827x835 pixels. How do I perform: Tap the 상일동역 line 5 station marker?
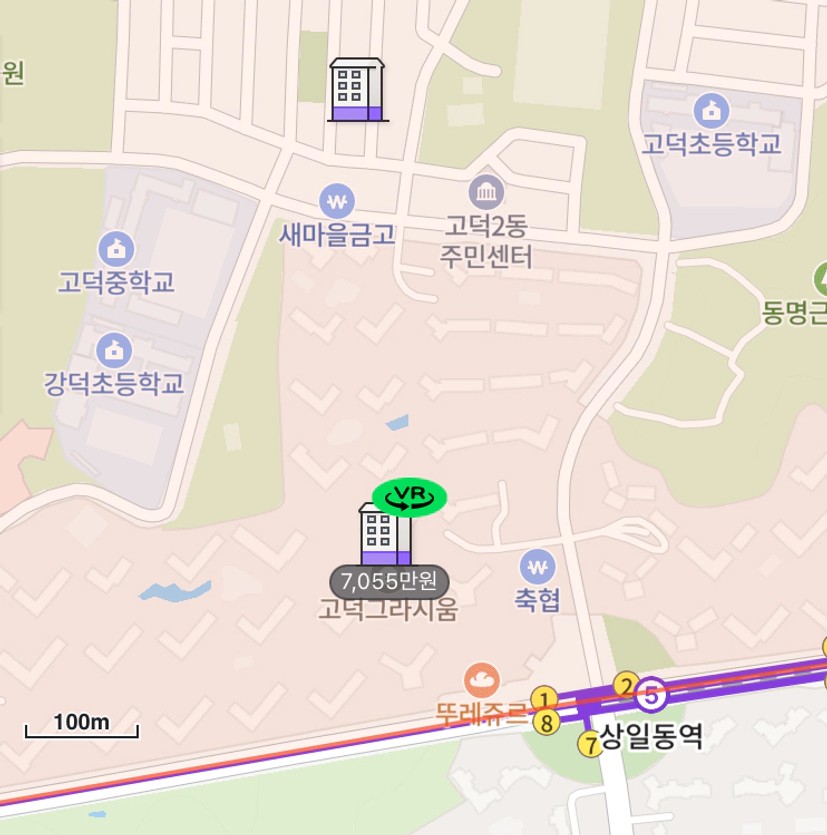coord(651,692)
